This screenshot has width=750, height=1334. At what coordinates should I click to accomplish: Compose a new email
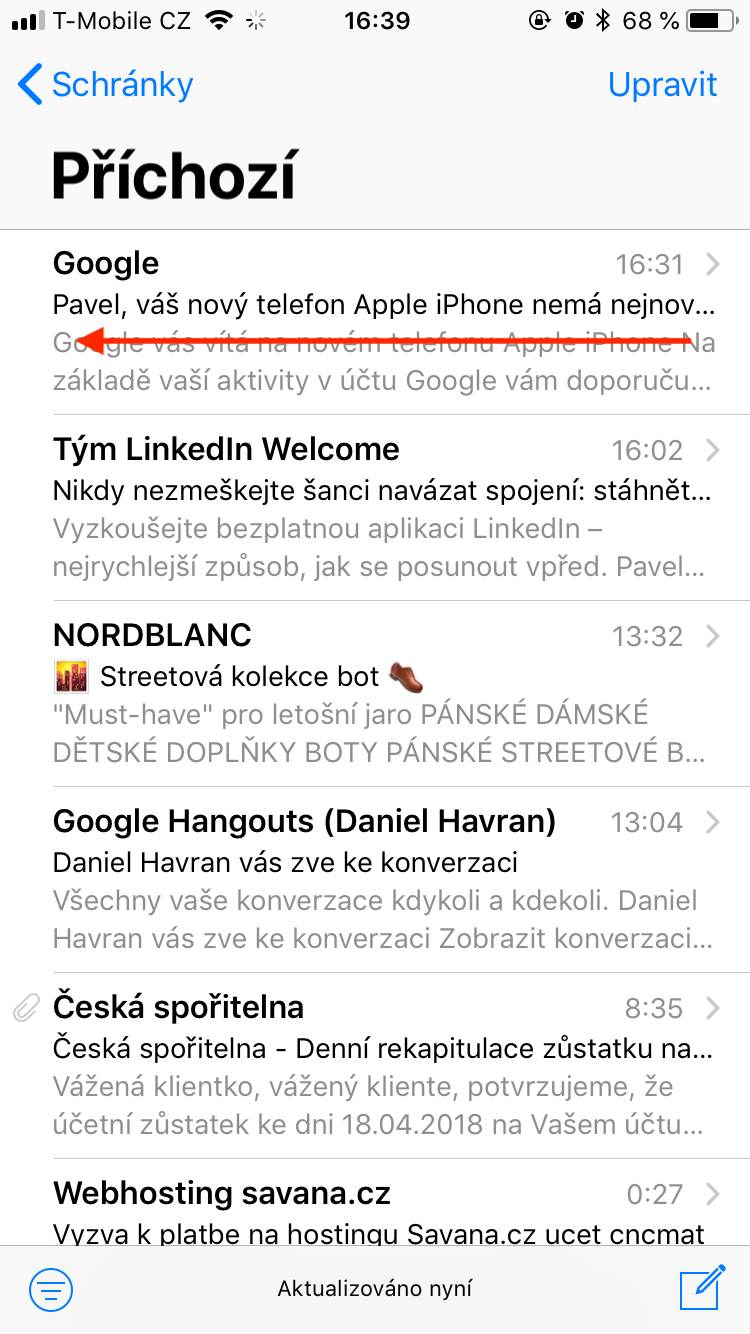coord(701,1287)
